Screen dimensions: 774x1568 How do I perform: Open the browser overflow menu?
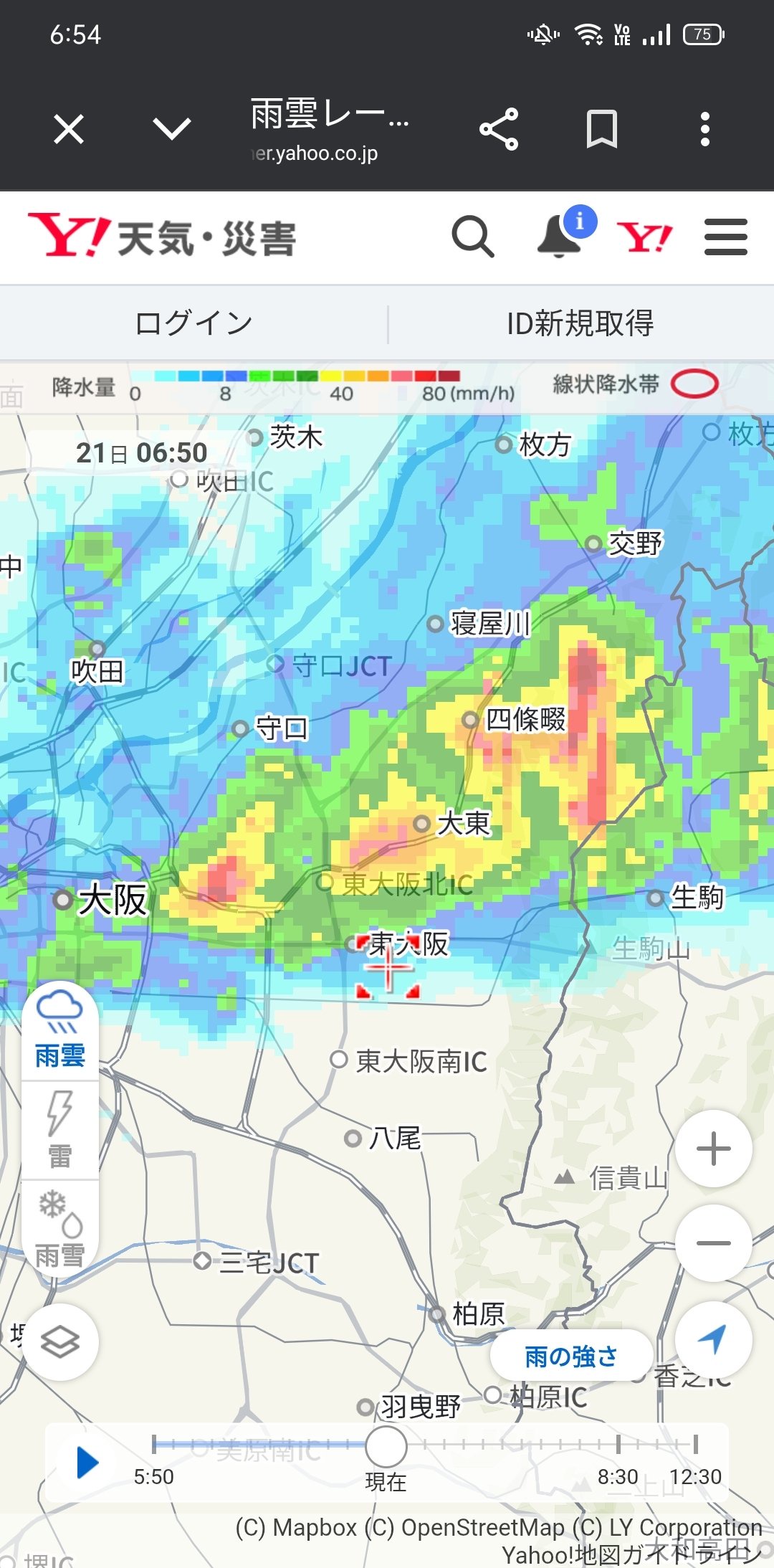point(705,130)
